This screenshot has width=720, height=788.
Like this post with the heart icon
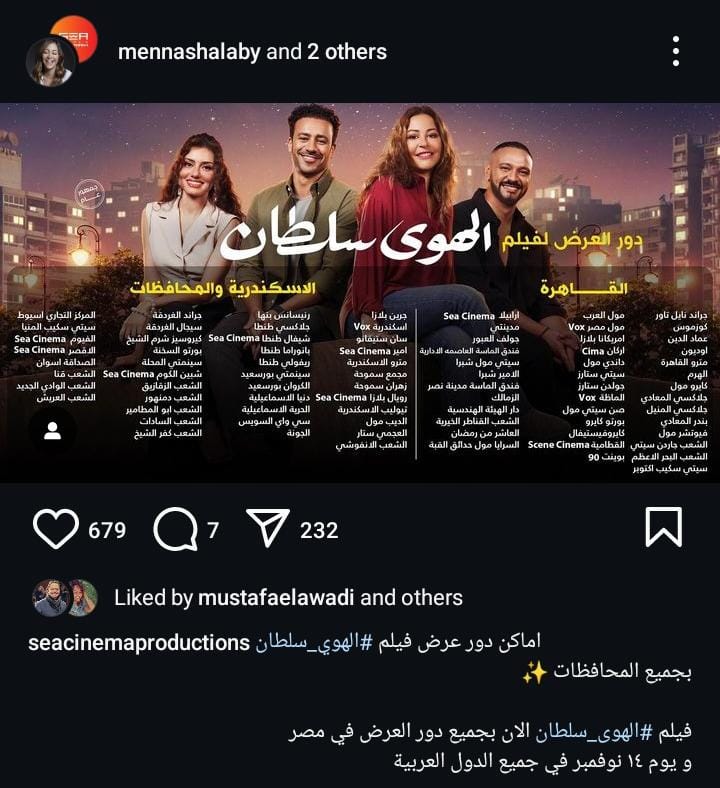pyautogui.click(x=55, y=529)
